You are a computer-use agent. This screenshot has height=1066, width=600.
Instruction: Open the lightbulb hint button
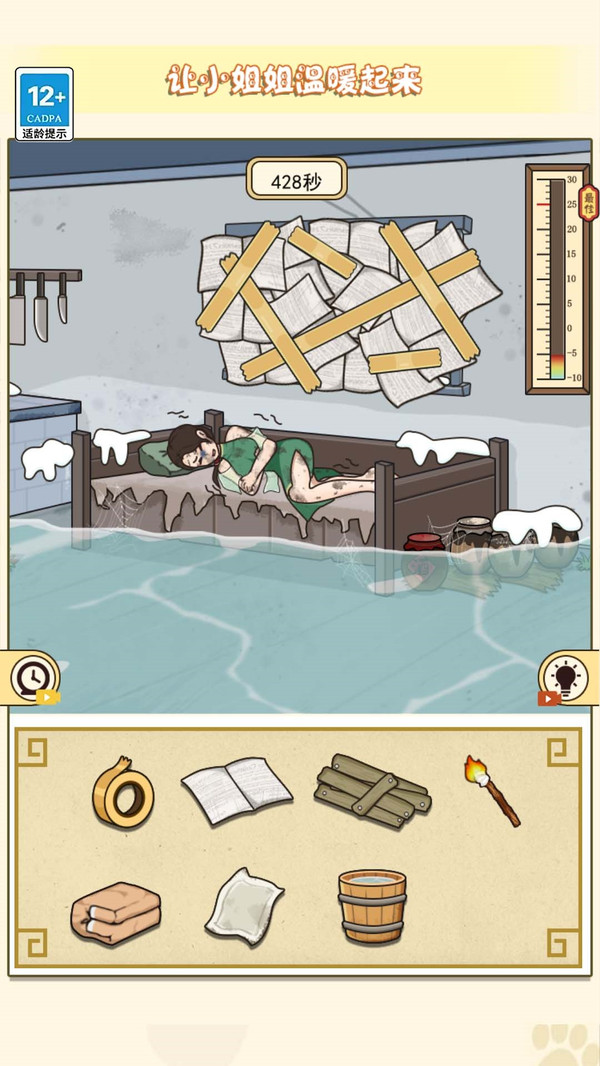tap(565, 678)
